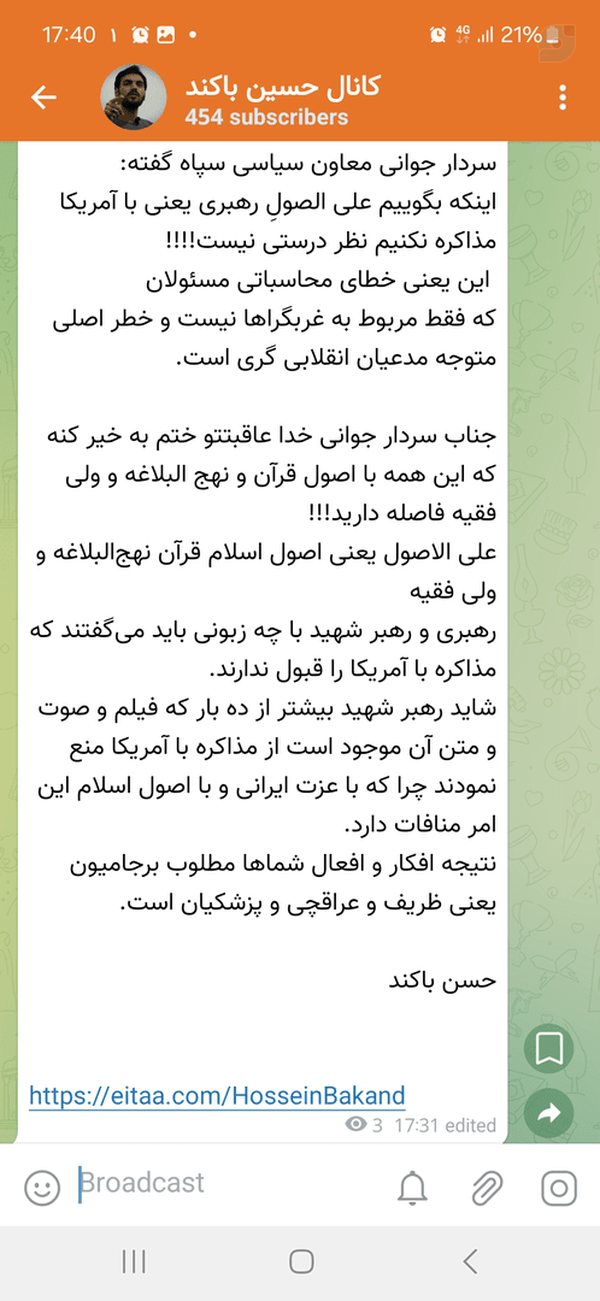Screen dimensions: 600x1301
Task: Go to the system home screen
Action: 301,1261
